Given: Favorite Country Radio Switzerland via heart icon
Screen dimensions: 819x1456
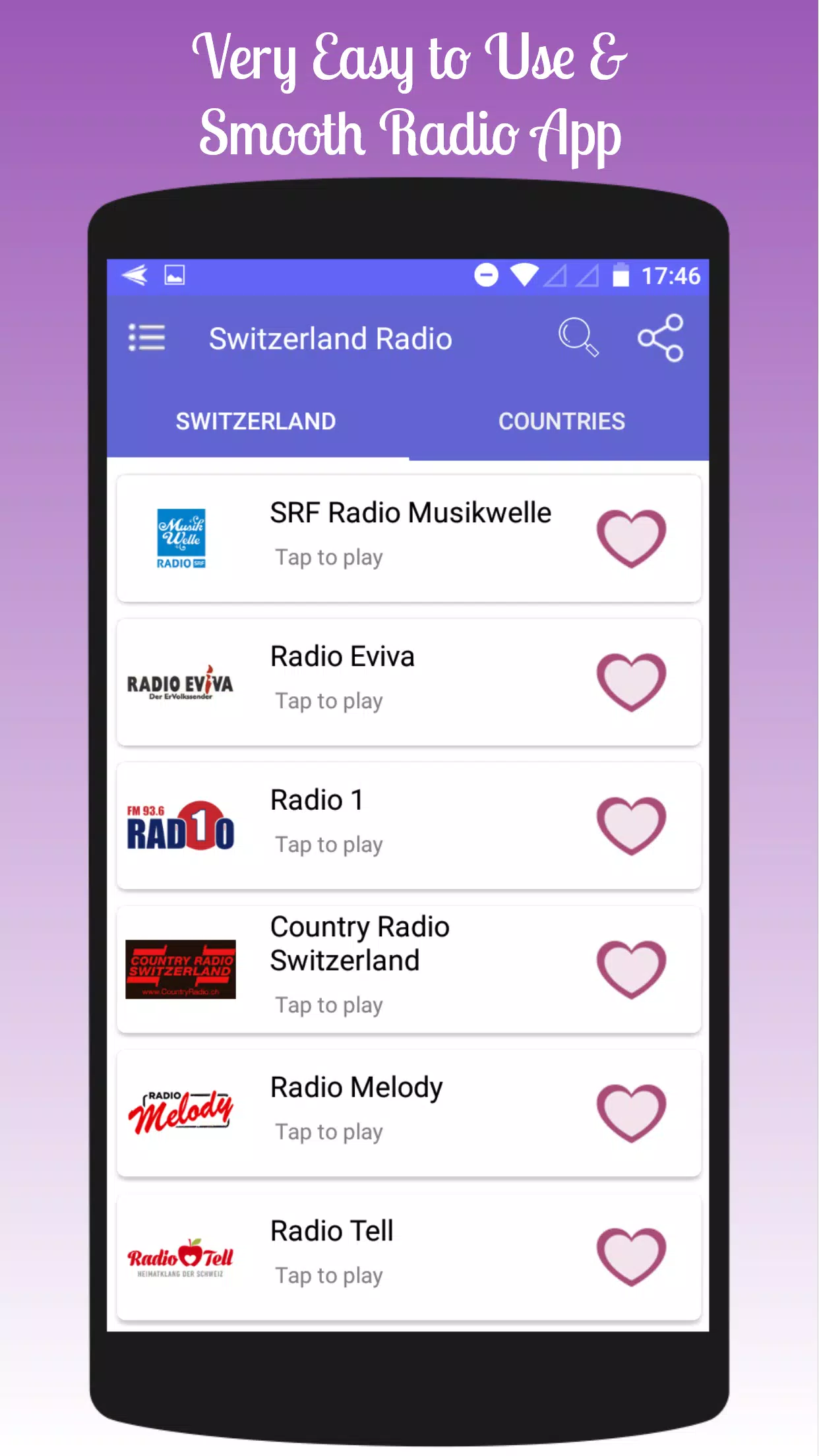Looking at the screenshot, I should coord(632,967).
